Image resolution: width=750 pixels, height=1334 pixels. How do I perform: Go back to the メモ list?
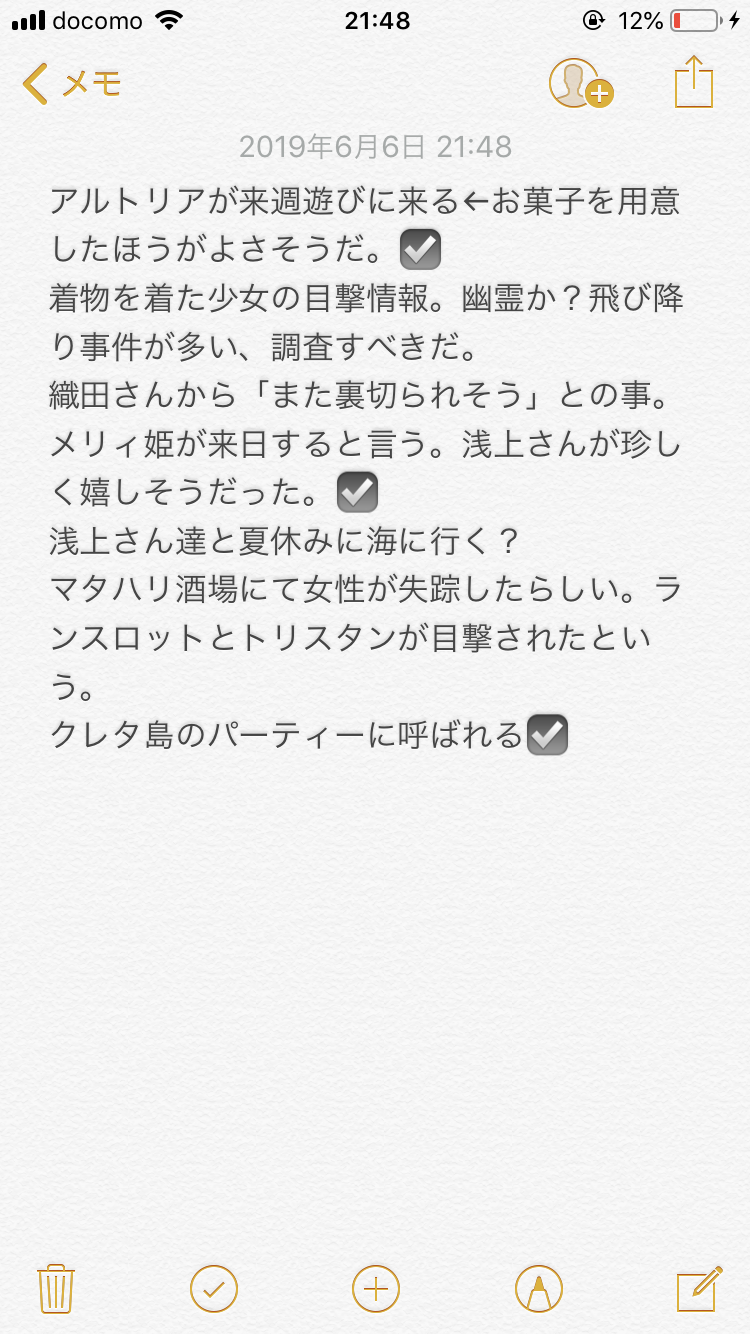tap(72, 84)
